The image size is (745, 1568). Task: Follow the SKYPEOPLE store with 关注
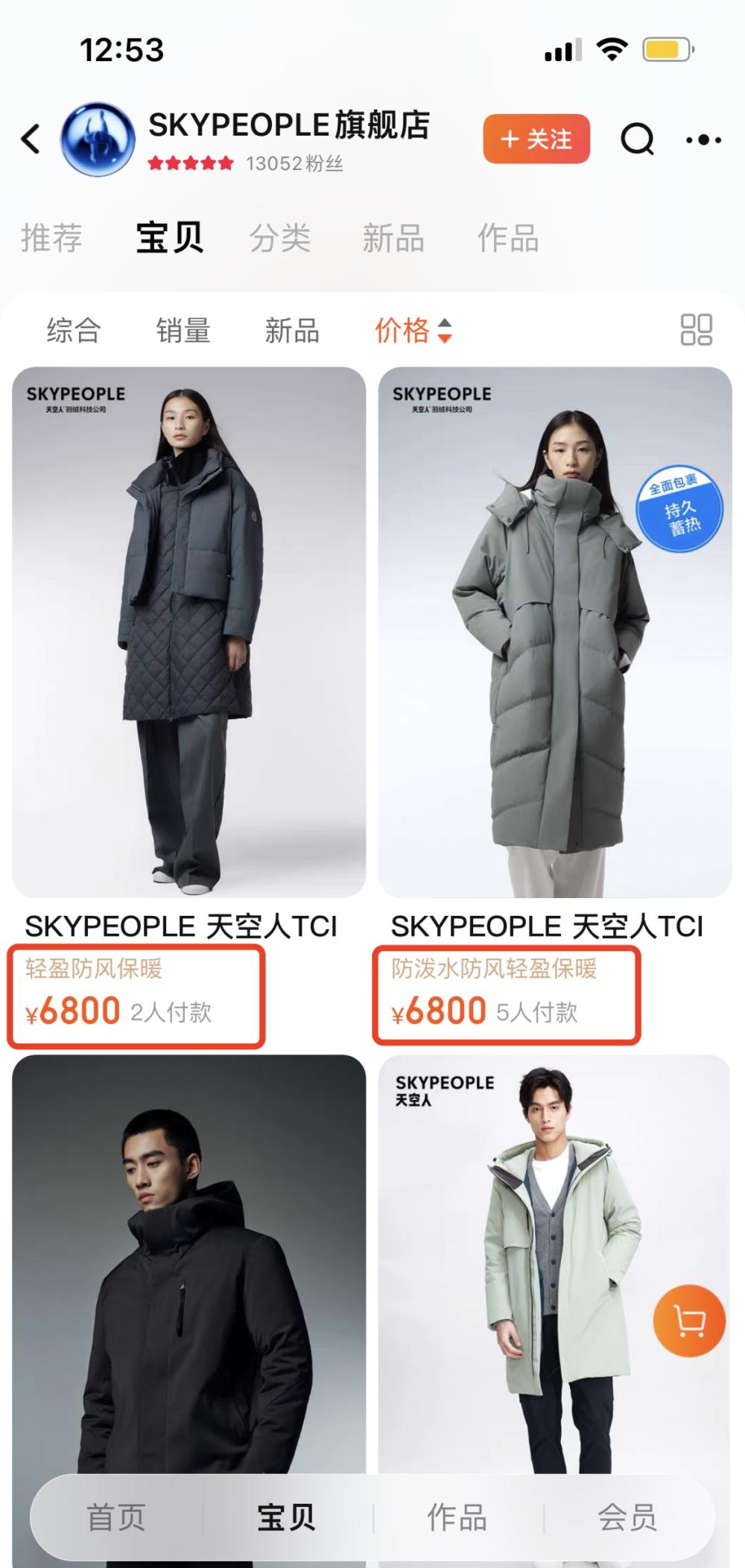(x=536, y=139)
